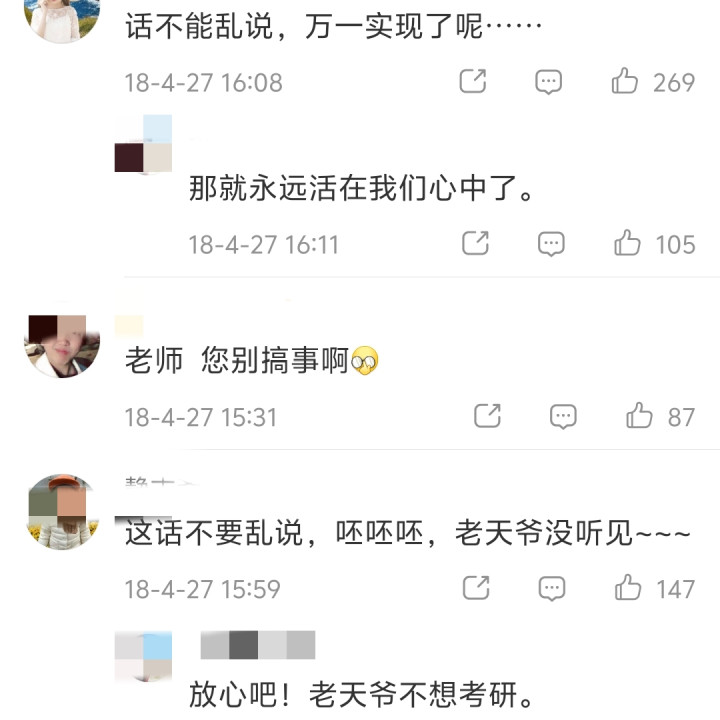The height and width of the screenshot is (720, 720).
Task: Like the comment with 269 likes
Action: pos(625,82)
